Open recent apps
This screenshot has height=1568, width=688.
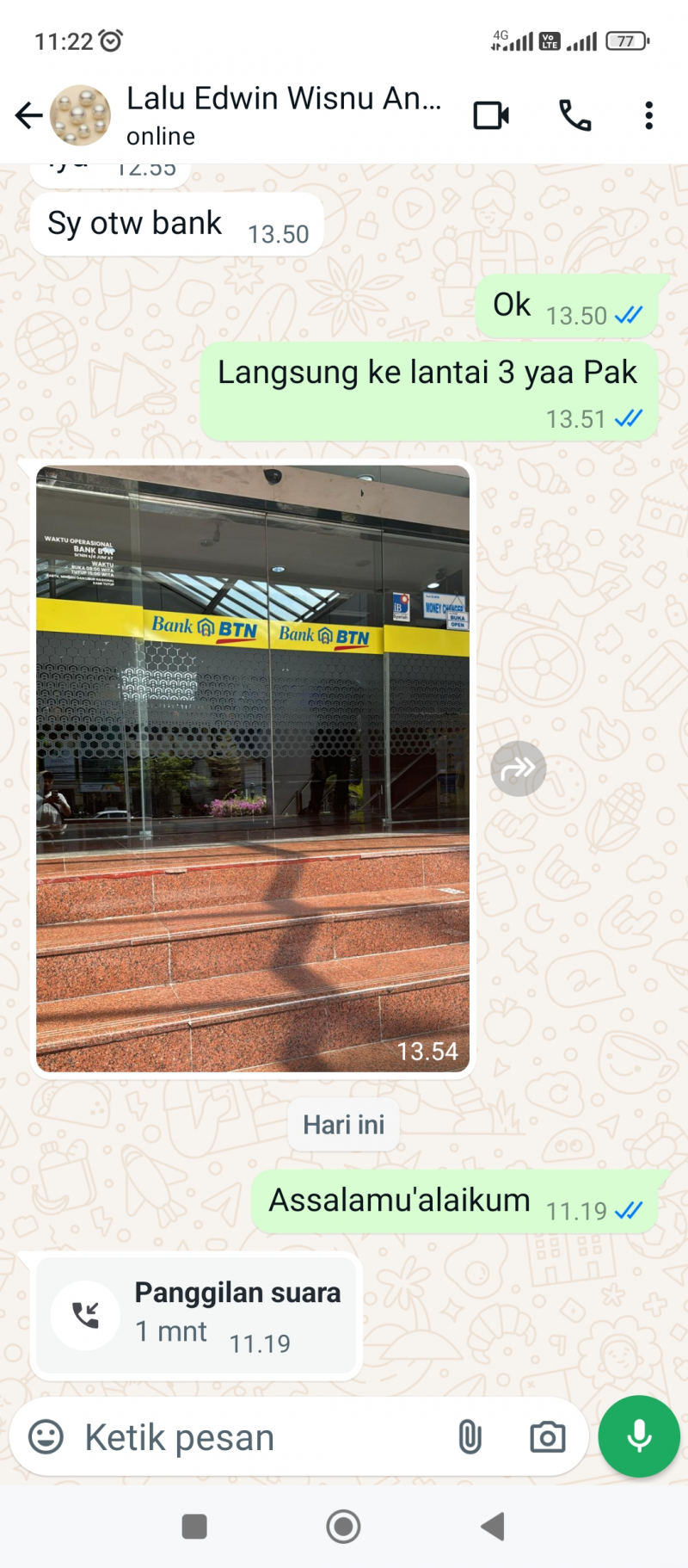click(194, 1527)
